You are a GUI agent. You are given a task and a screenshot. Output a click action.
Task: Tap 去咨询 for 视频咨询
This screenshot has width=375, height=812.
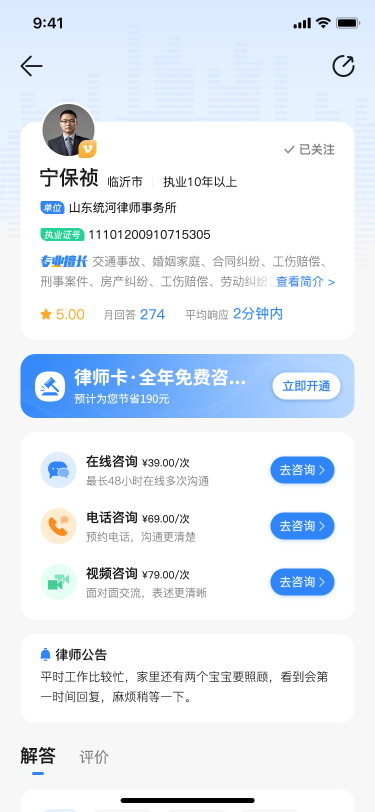click(x=302, y=582)
